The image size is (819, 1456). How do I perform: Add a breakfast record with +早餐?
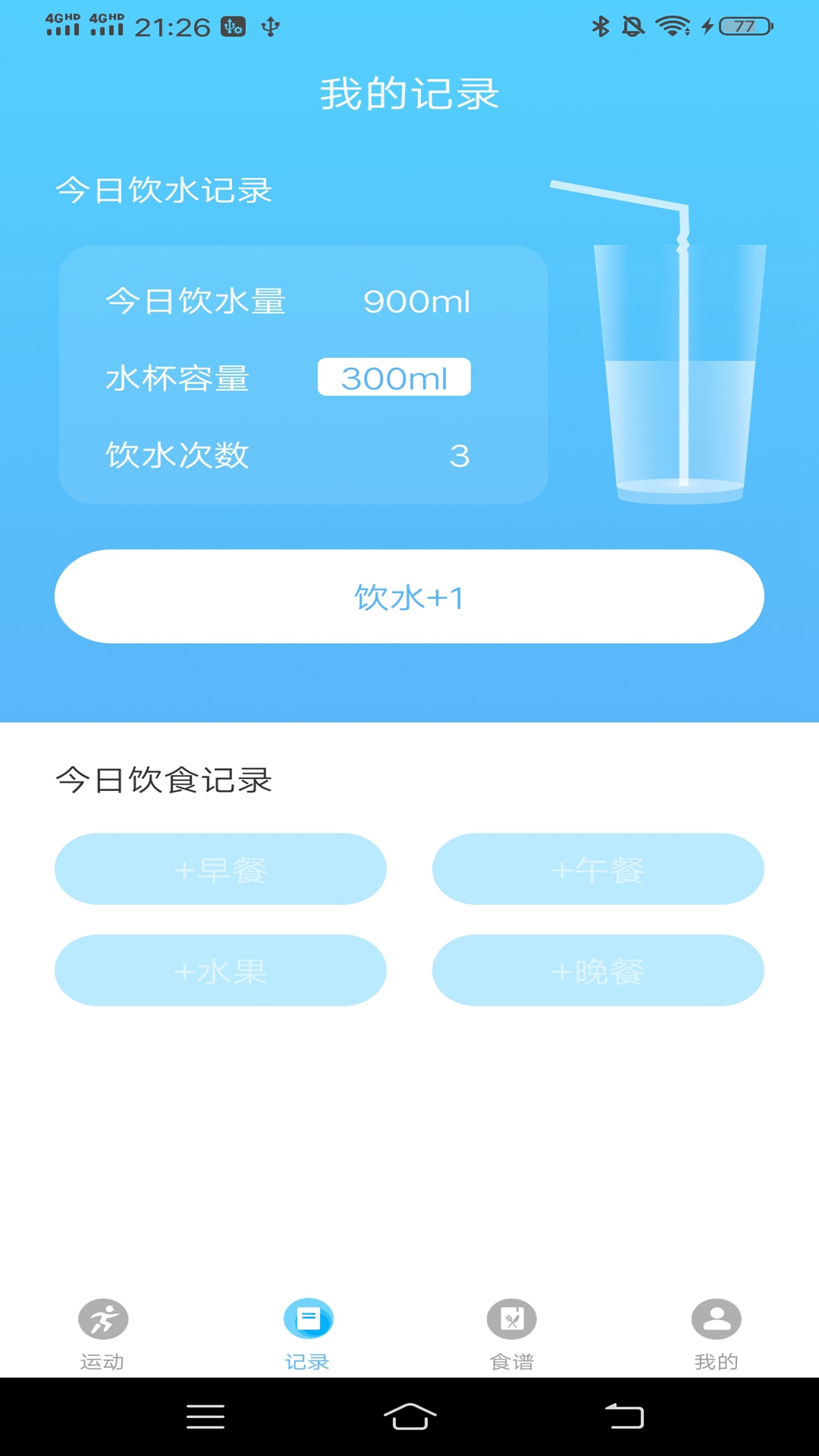click(221, 869)
